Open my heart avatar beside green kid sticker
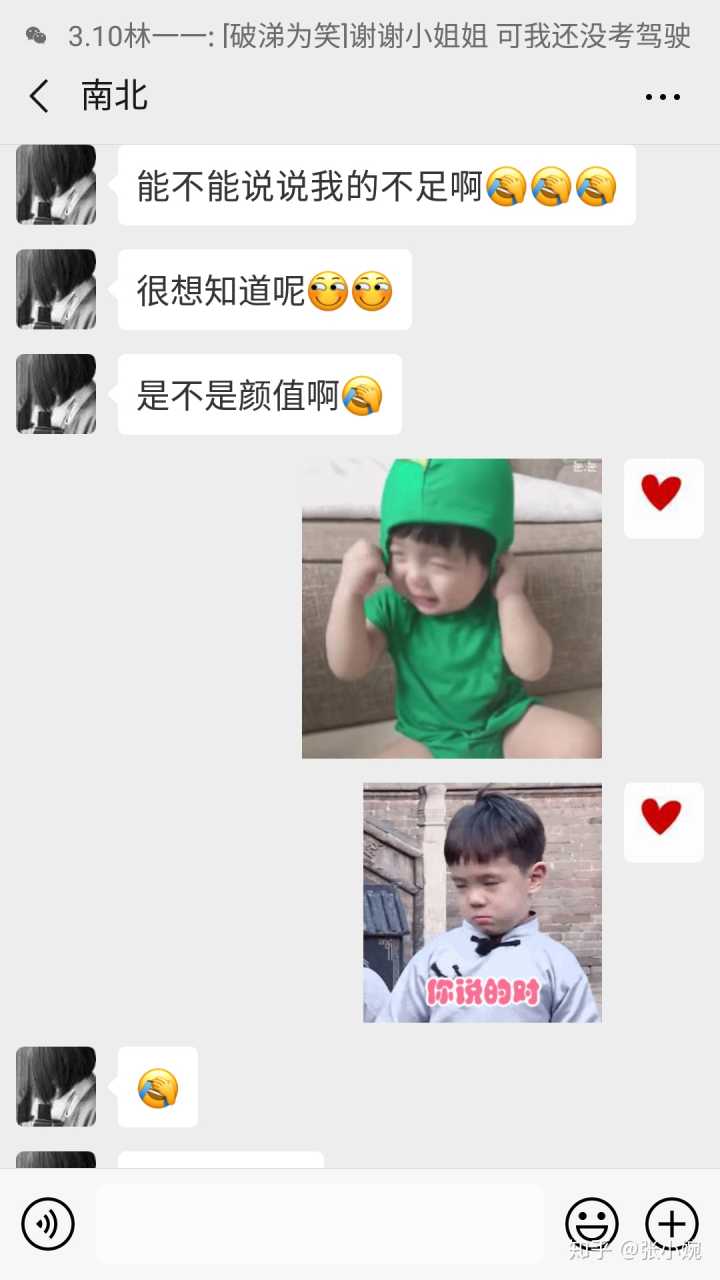 pos(663,498)
